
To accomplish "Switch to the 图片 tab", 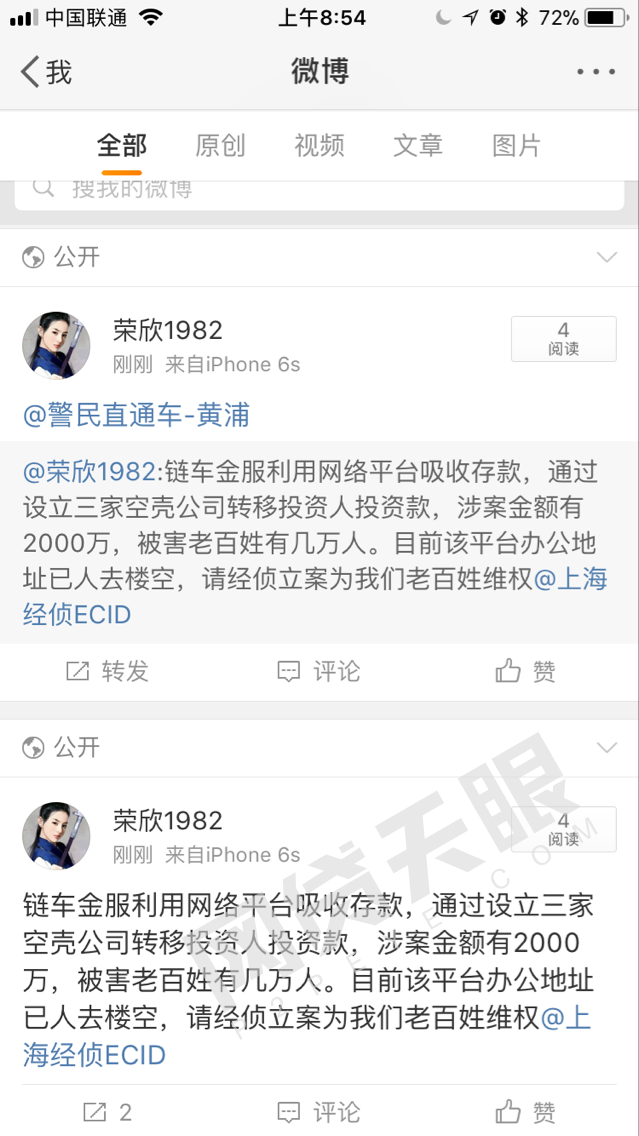I will click(x=516, y=146).
